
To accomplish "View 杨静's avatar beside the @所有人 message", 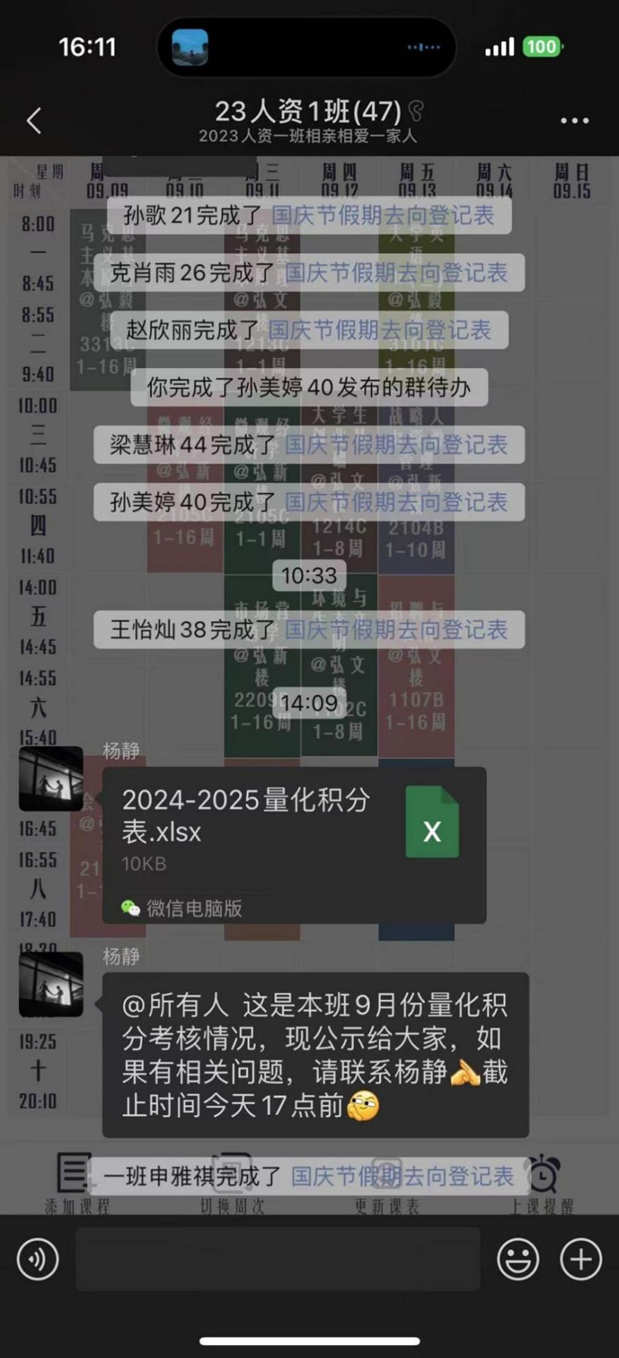I will point(51,984).
